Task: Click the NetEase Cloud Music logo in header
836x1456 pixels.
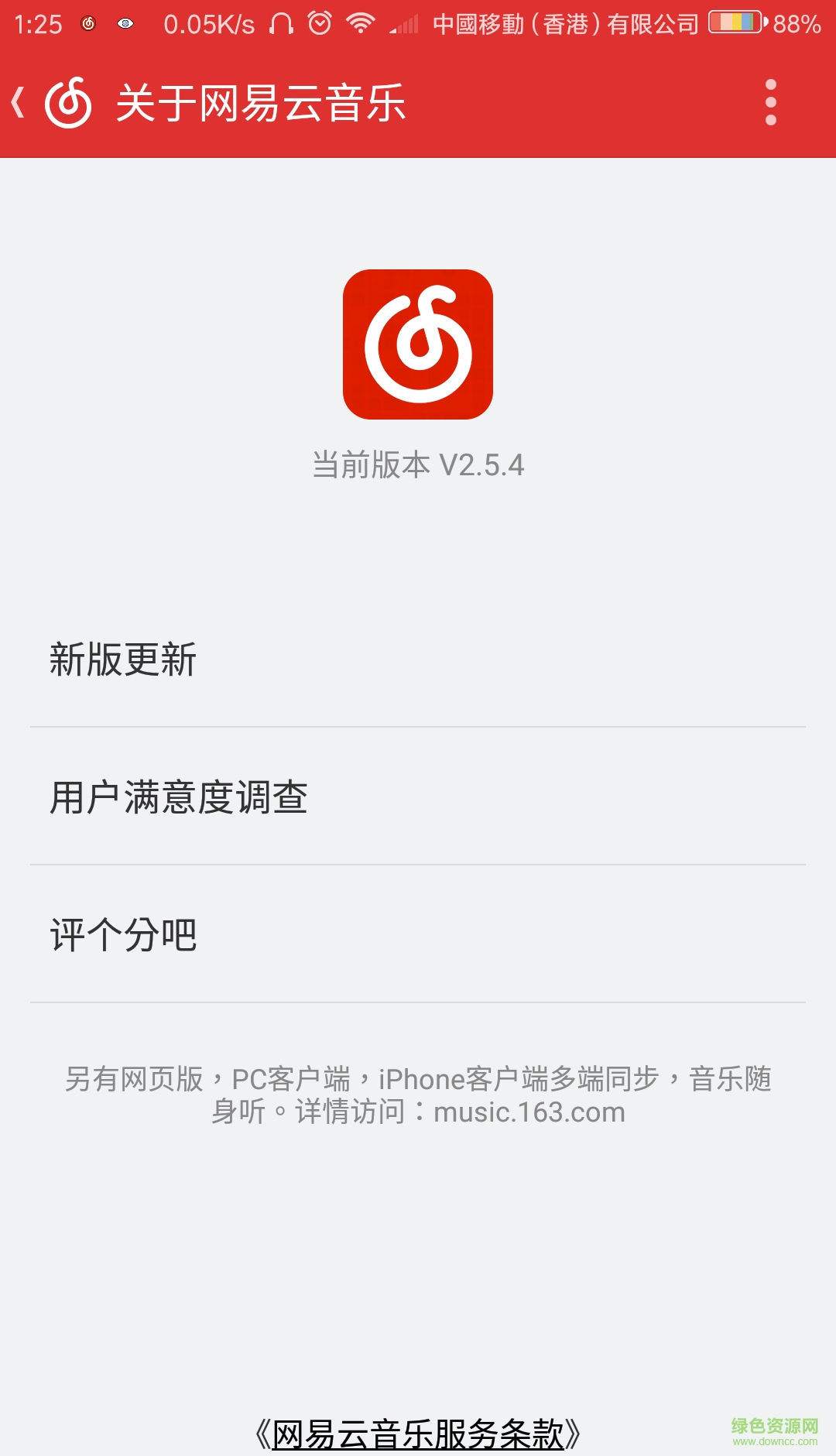Action: pyautogui.click(x=69, y=103)
